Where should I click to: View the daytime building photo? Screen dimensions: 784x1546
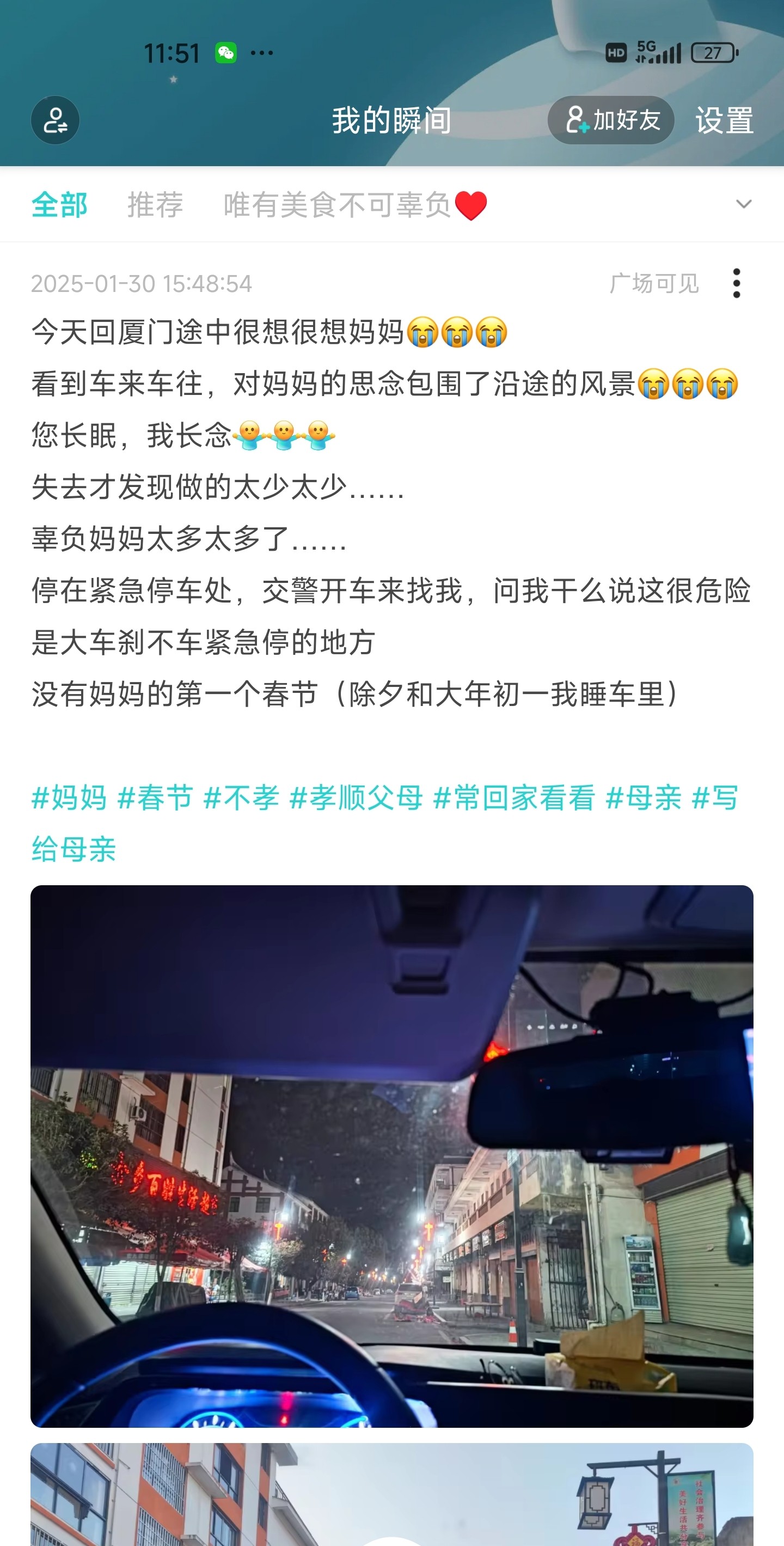click(391, 1494)
